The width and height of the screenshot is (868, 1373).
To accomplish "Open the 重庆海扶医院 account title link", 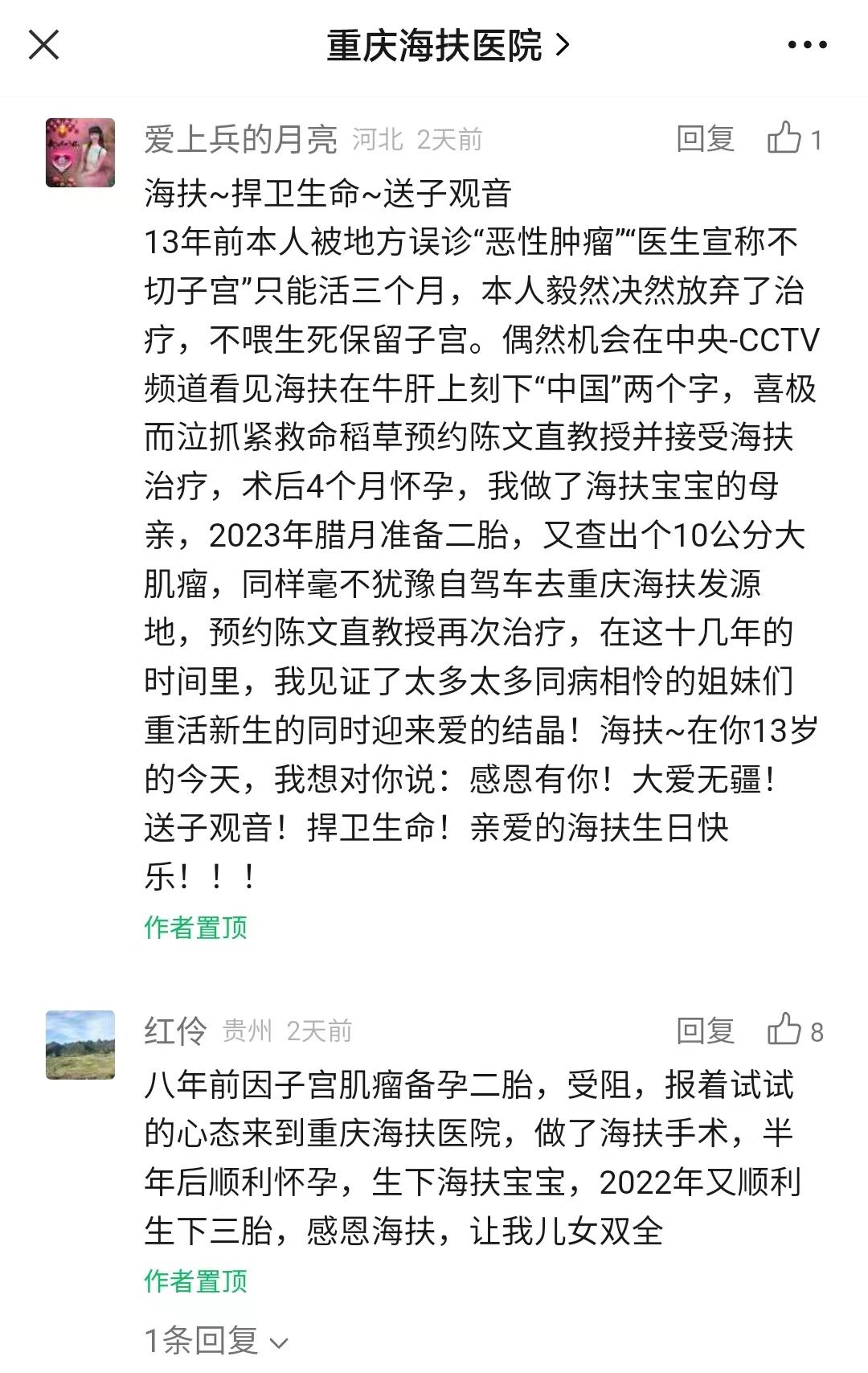I will pos(448,46).
